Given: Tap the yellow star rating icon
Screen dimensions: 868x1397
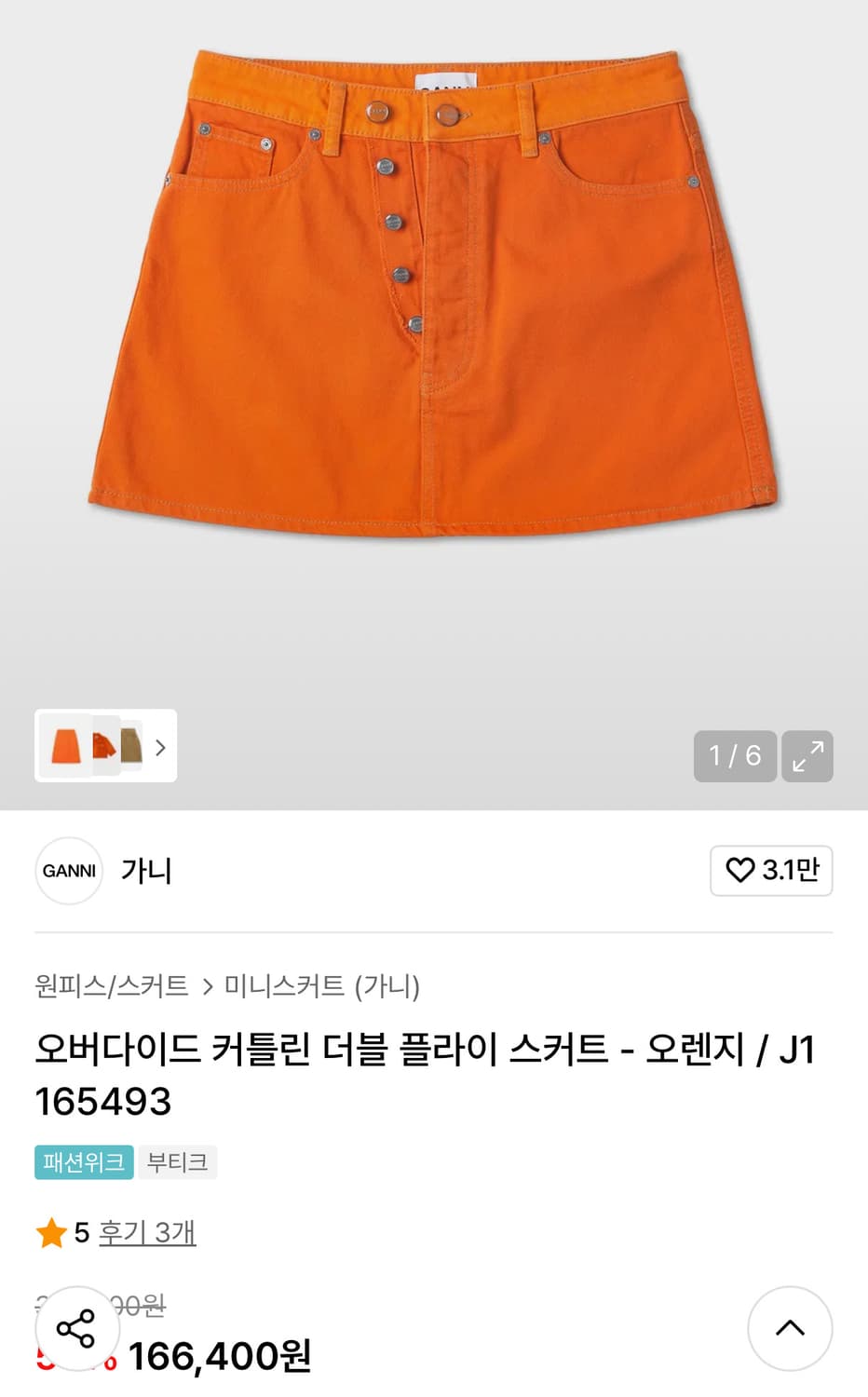Looking at the screenshot, I should tap(50, 1232).
